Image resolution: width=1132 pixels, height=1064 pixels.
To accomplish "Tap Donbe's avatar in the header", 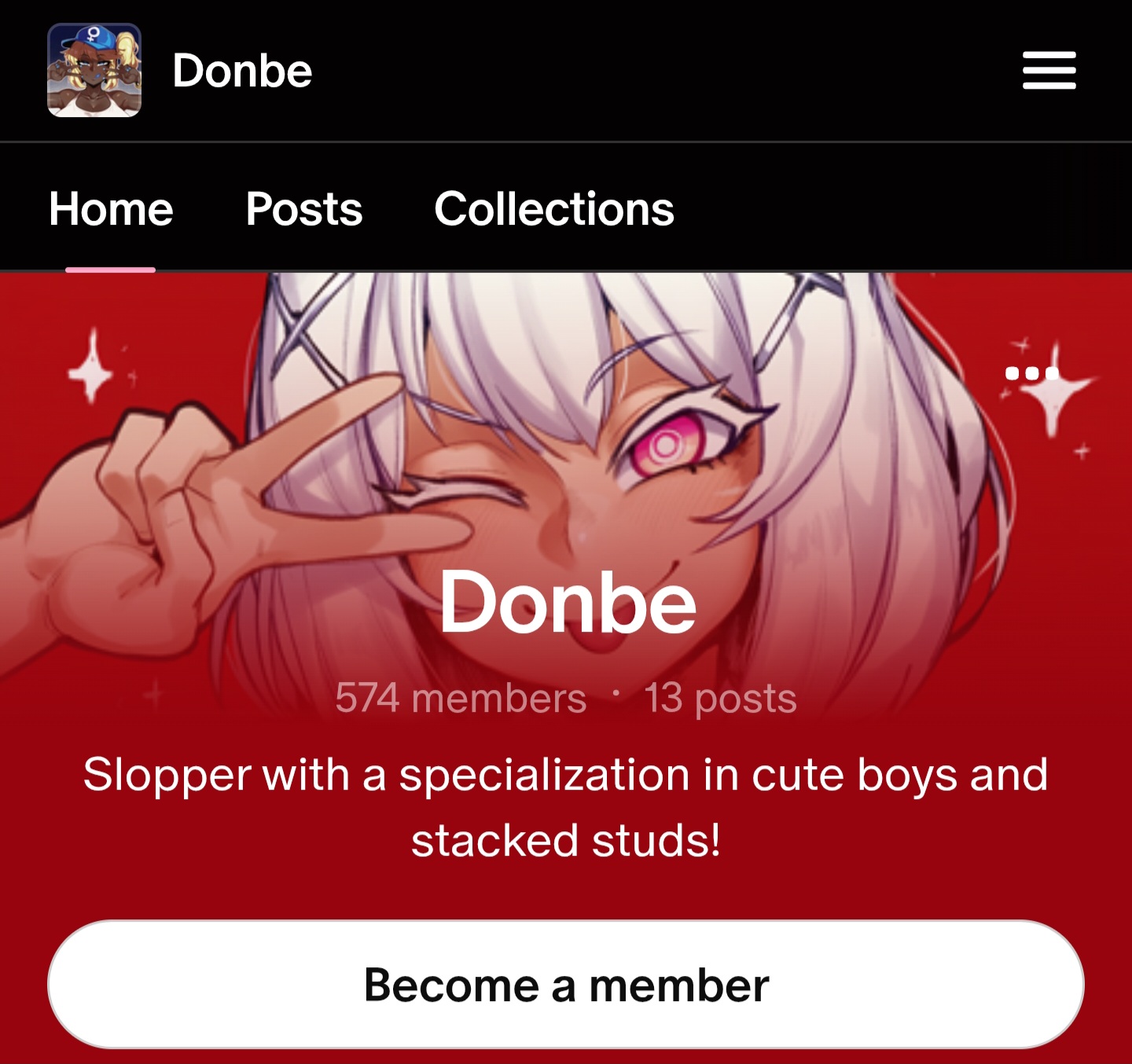I will pyautogui.click(x=94, y=71).
